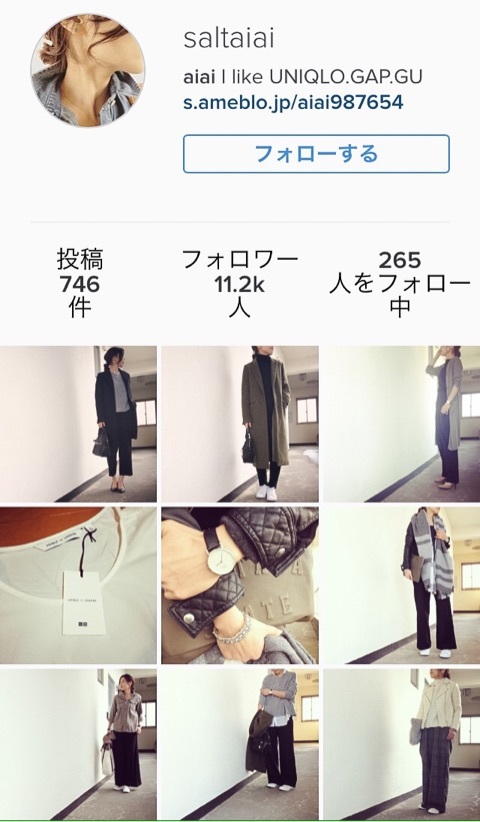Open the フォロワー 11.2k followers list
Image resolution: width=480 pixels, height=822 pixels.
point(239,284)
